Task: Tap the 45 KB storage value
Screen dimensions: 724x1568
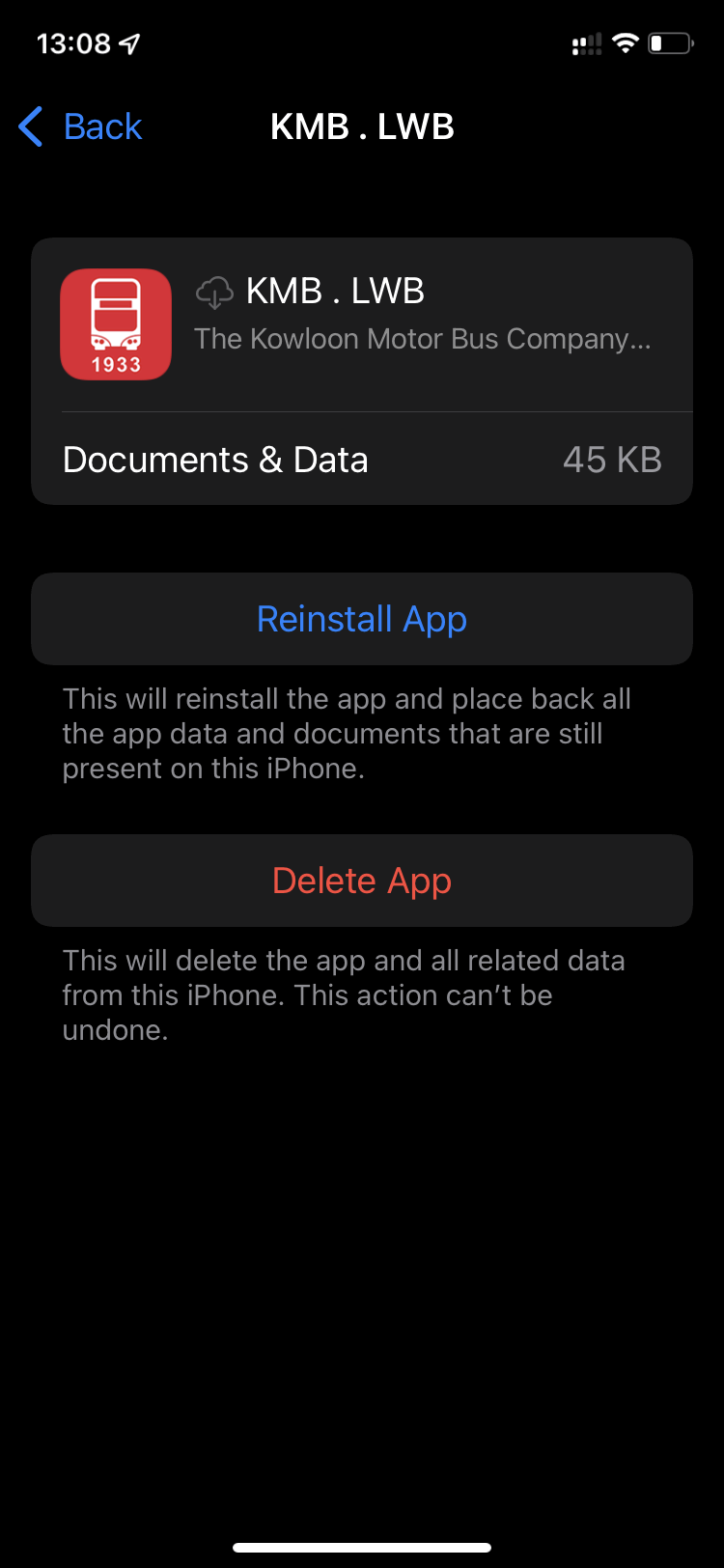Action: click(612, 460)
